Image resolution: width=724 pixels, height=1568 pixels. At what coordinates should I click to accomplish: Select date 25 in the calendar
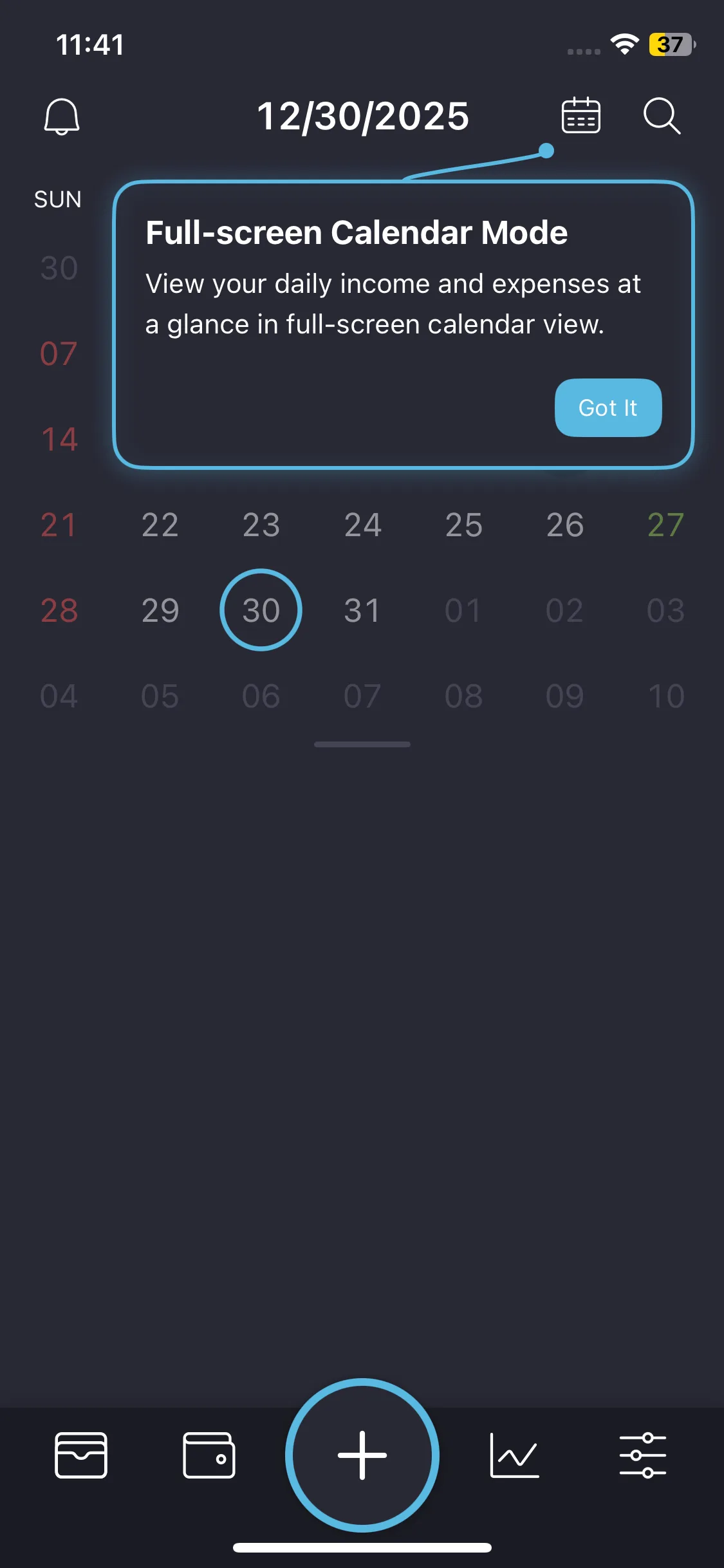(463, 525)
